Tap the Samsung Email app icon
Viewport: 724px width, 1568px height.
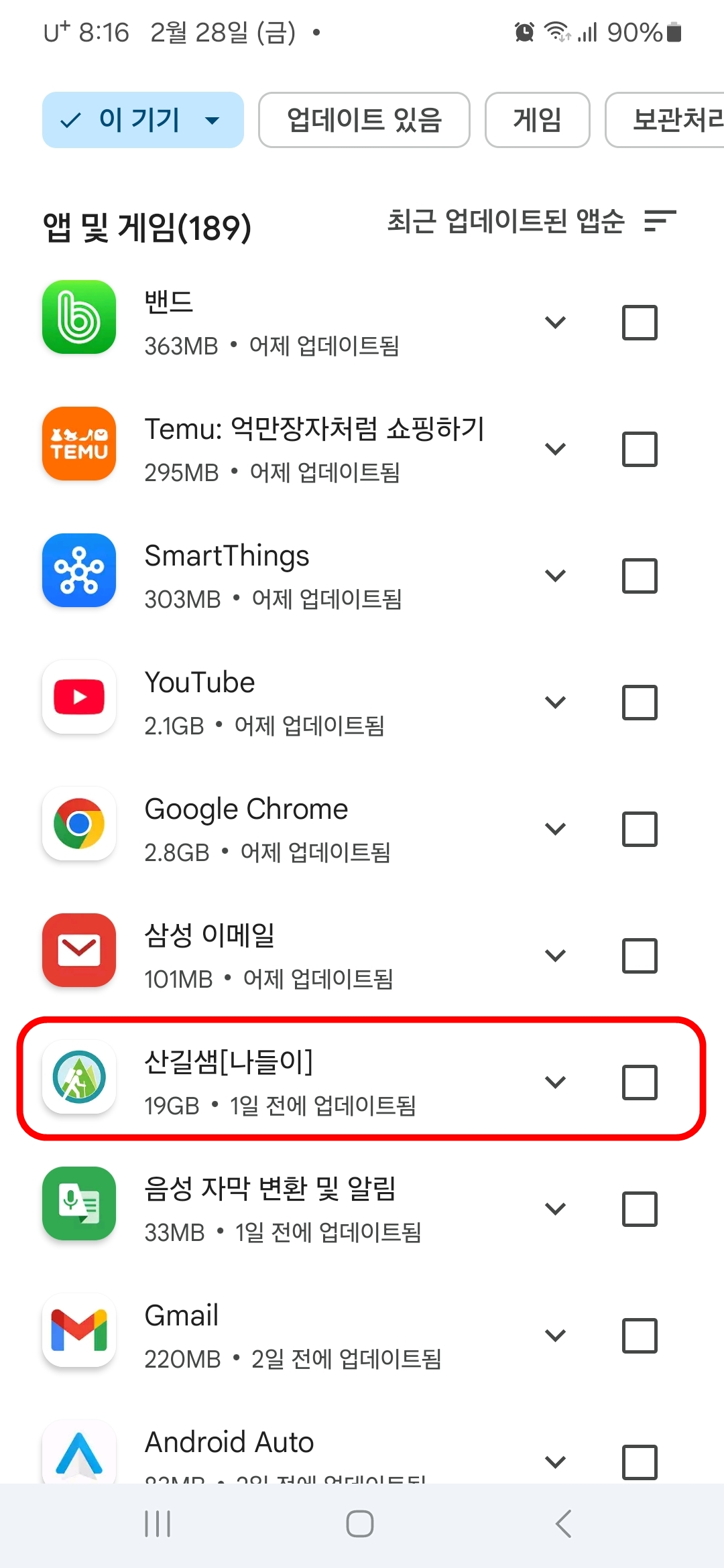pyautogui.click(x=78, y=951)
